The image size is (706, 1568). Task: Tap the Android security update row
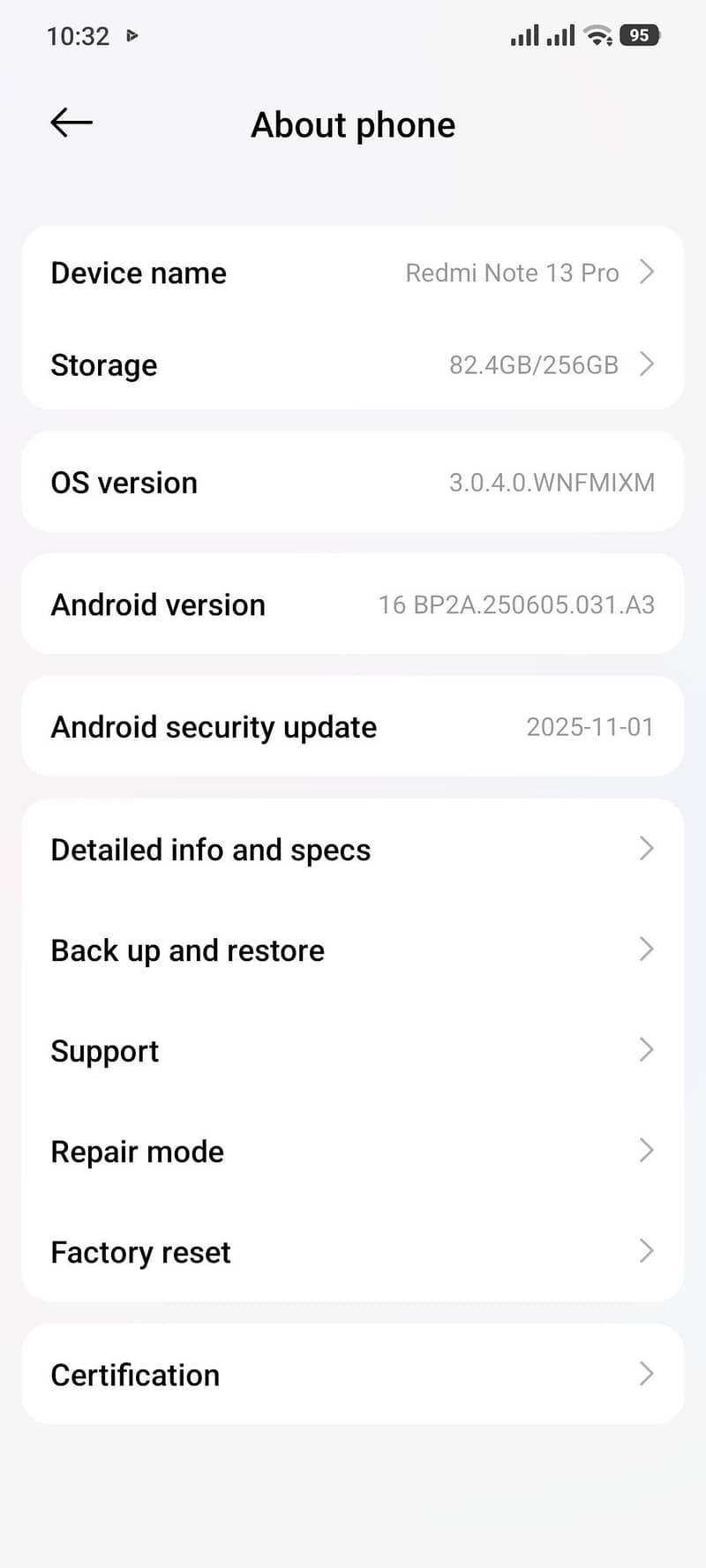pyautogui.click(x=353, y=726)
